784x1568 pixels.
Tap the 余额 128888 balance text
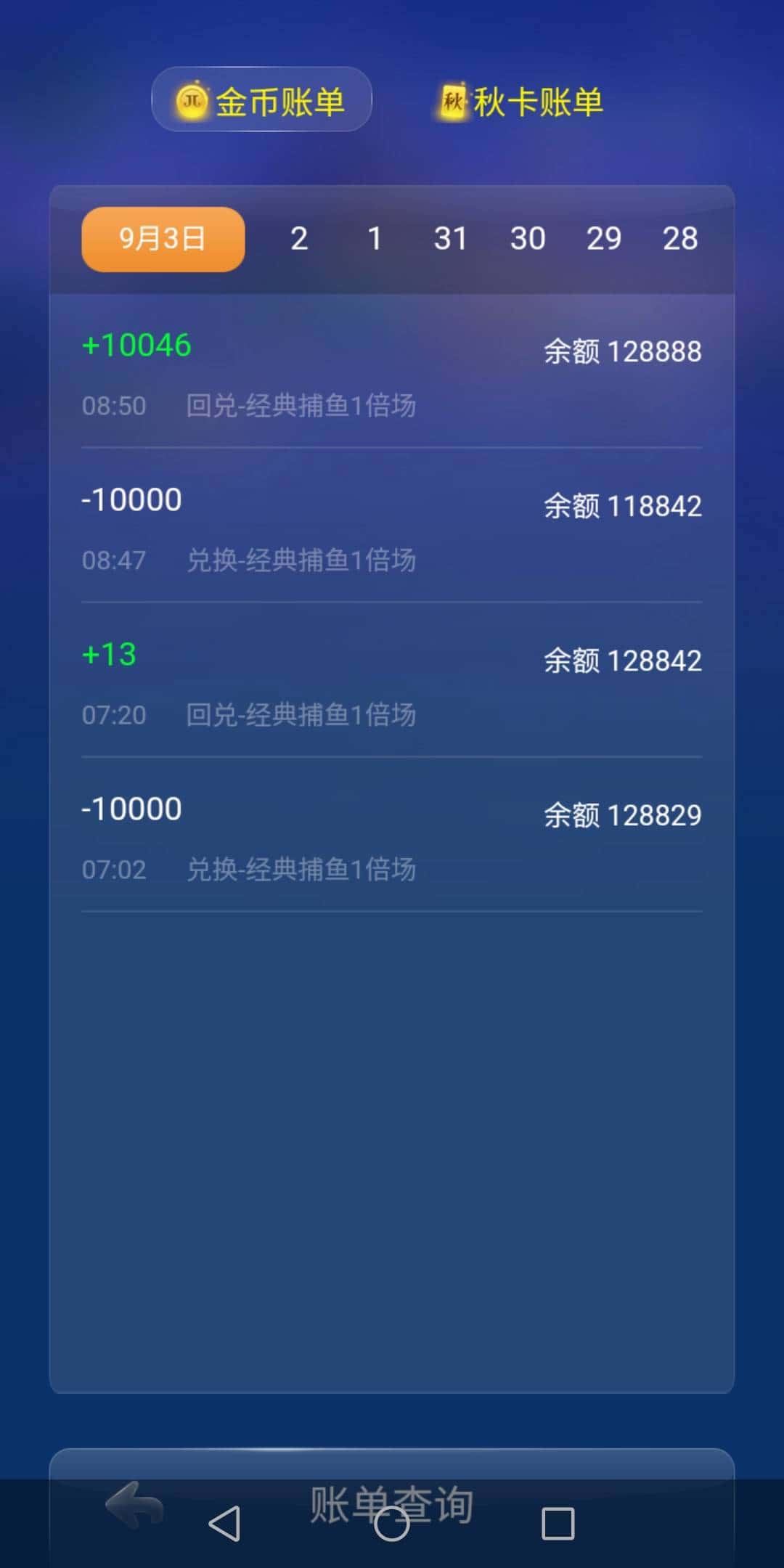click(621, 351)
